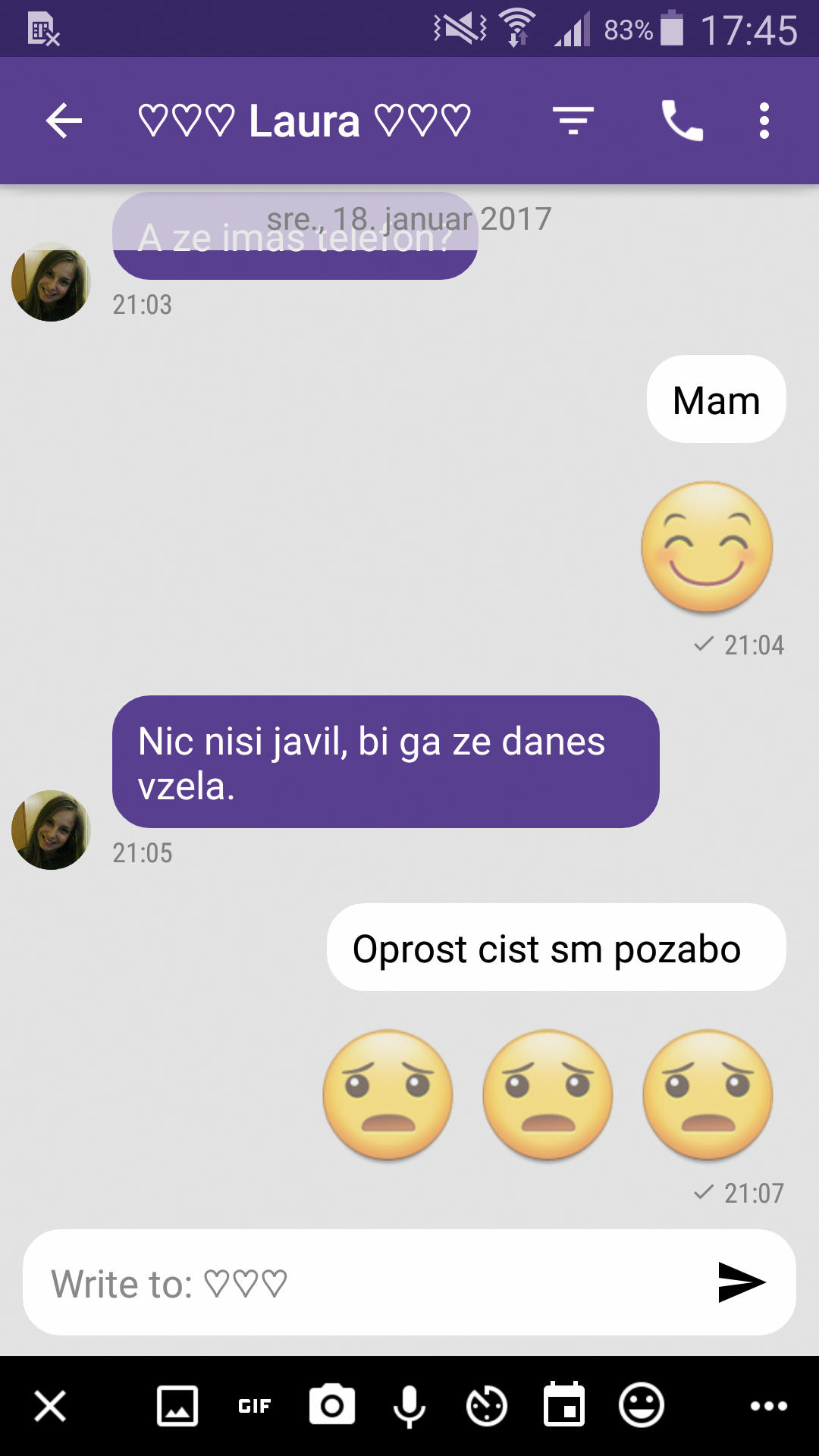The height and width of the screenshot is (1456, 819).
Task: Open the overflow menu
Action: click(764, 121)
